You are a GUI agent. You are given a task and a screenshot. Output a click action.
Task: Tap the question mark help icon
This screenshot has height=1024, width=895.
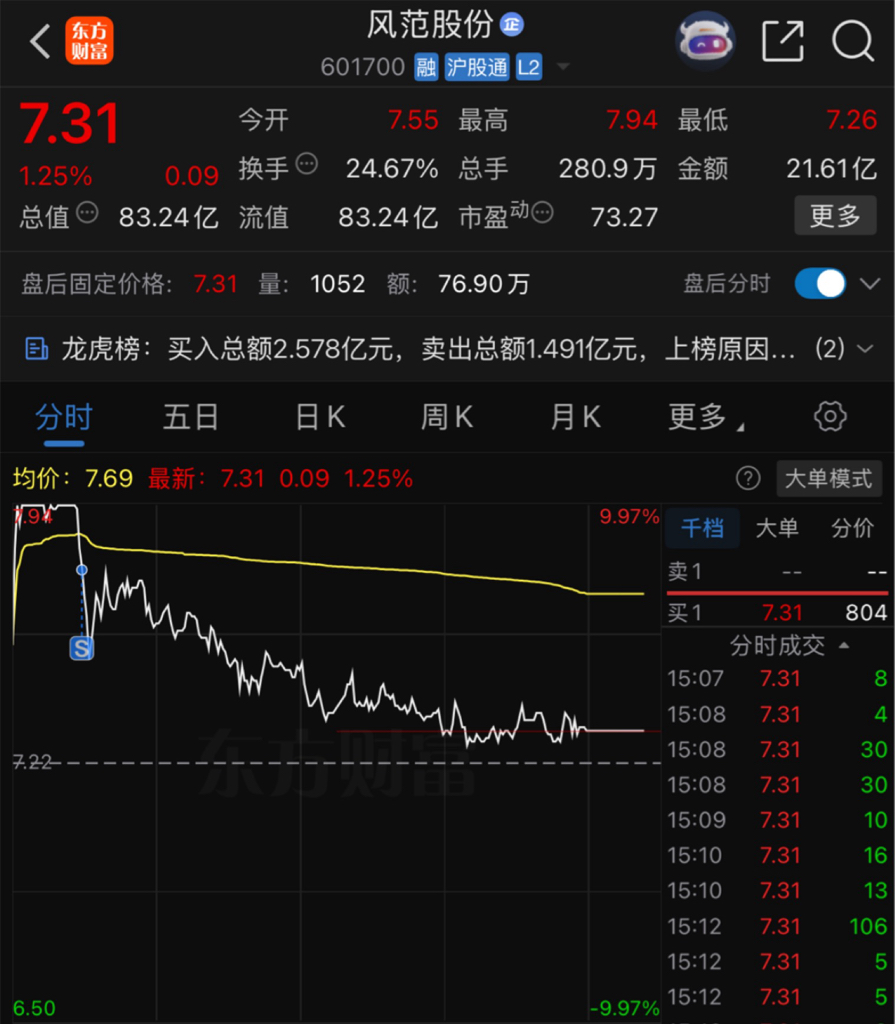pos(748,479)
